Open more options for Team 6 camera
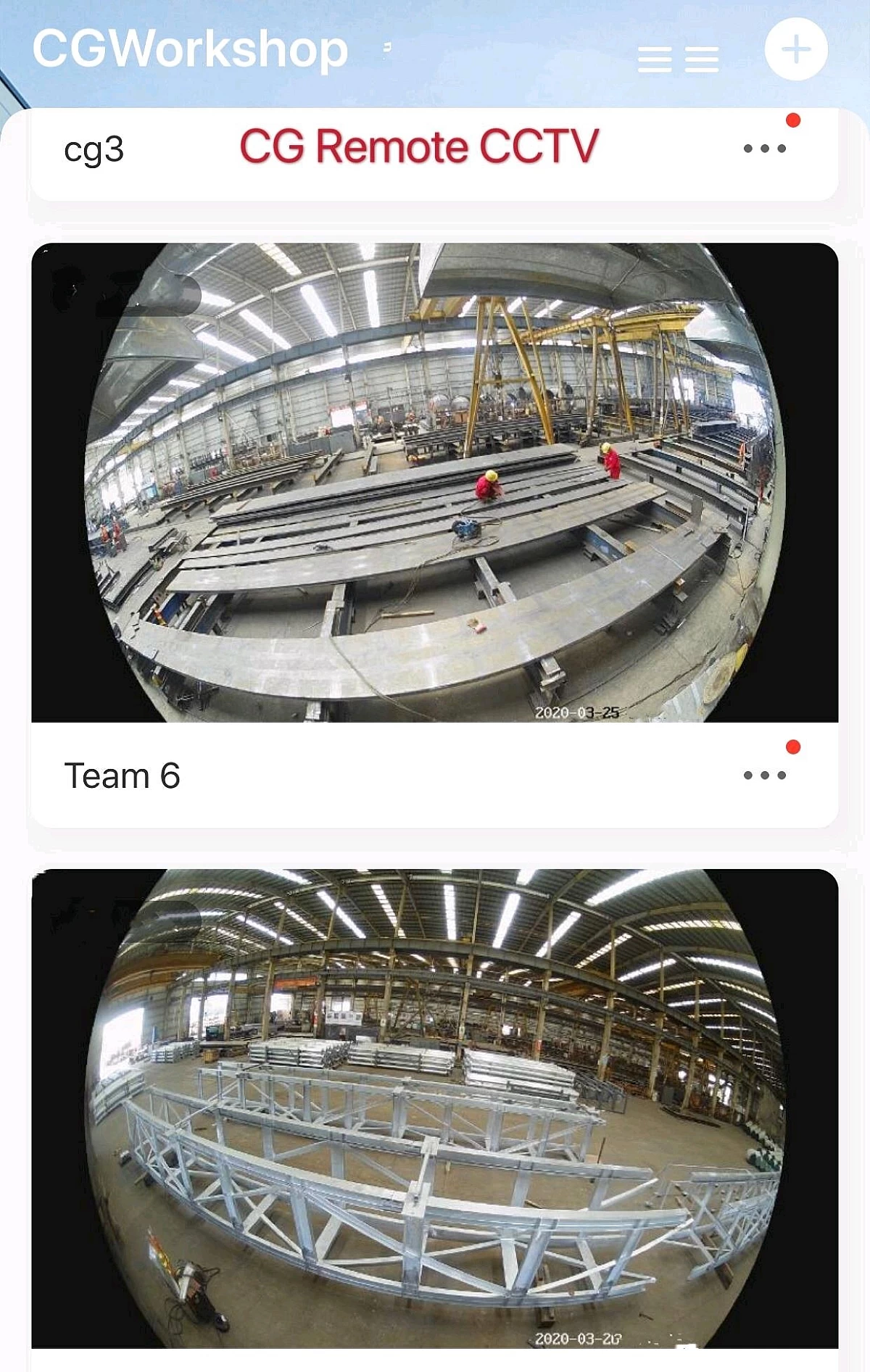Viewport: 870px width, 1372px height. coord(764,776)
